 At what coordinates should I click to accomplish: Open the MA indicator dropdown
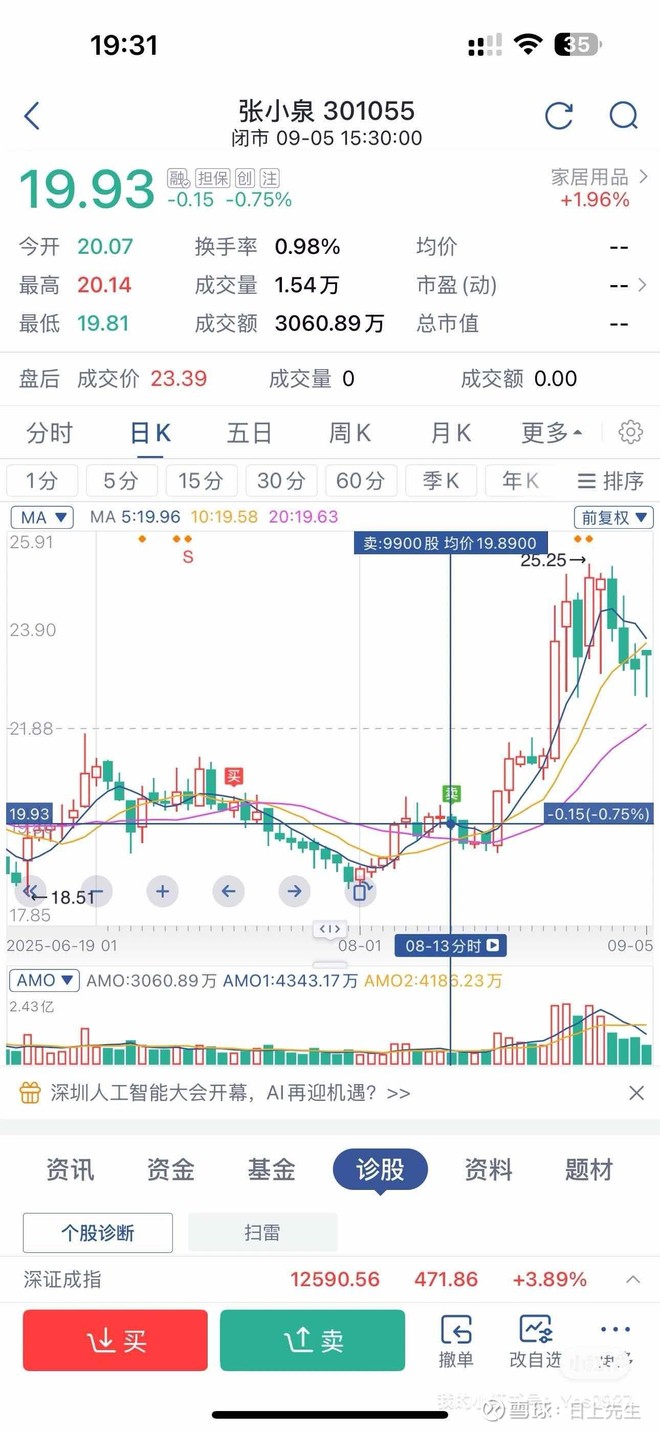pyautogui.click(x=43, y=518)
